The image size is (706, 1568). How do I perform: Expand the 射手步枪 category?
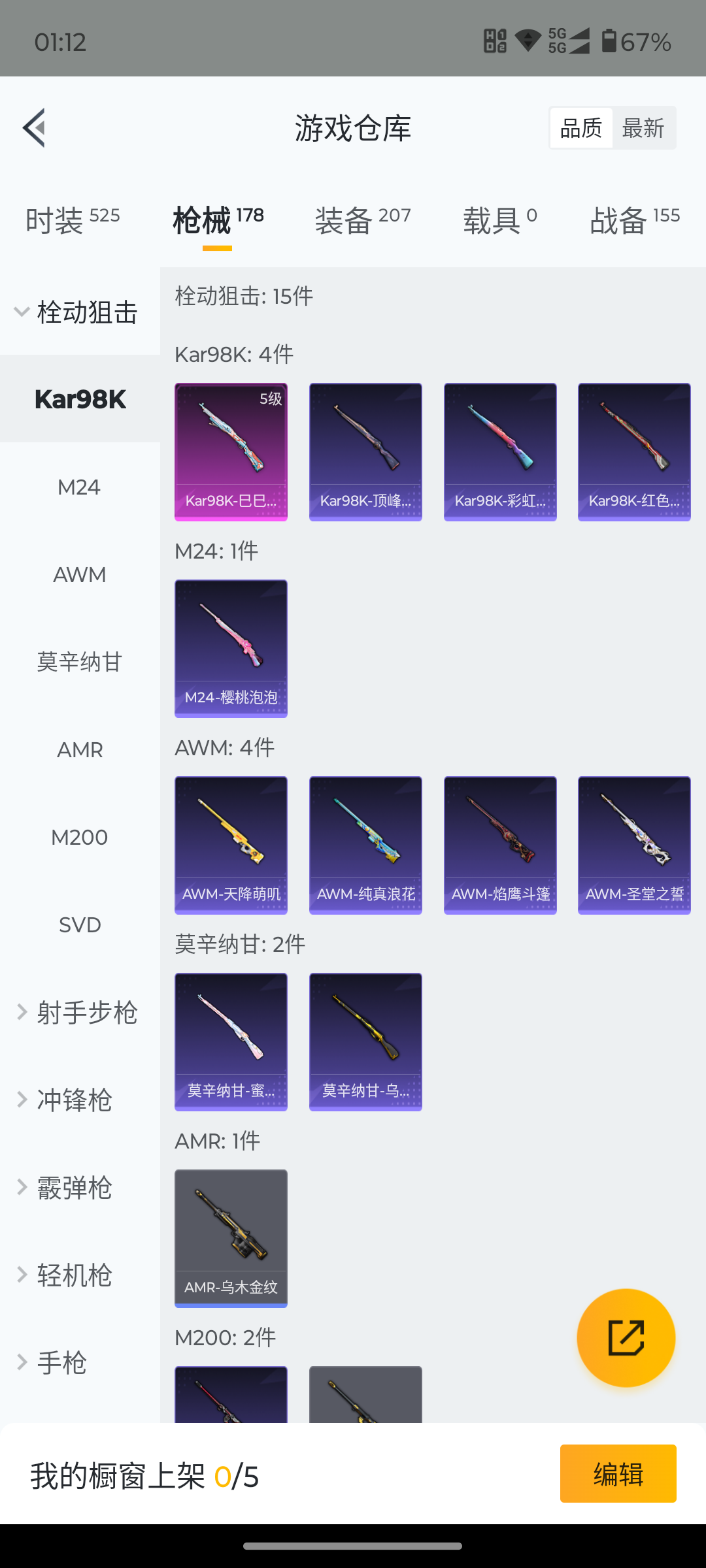(78, 1012)
